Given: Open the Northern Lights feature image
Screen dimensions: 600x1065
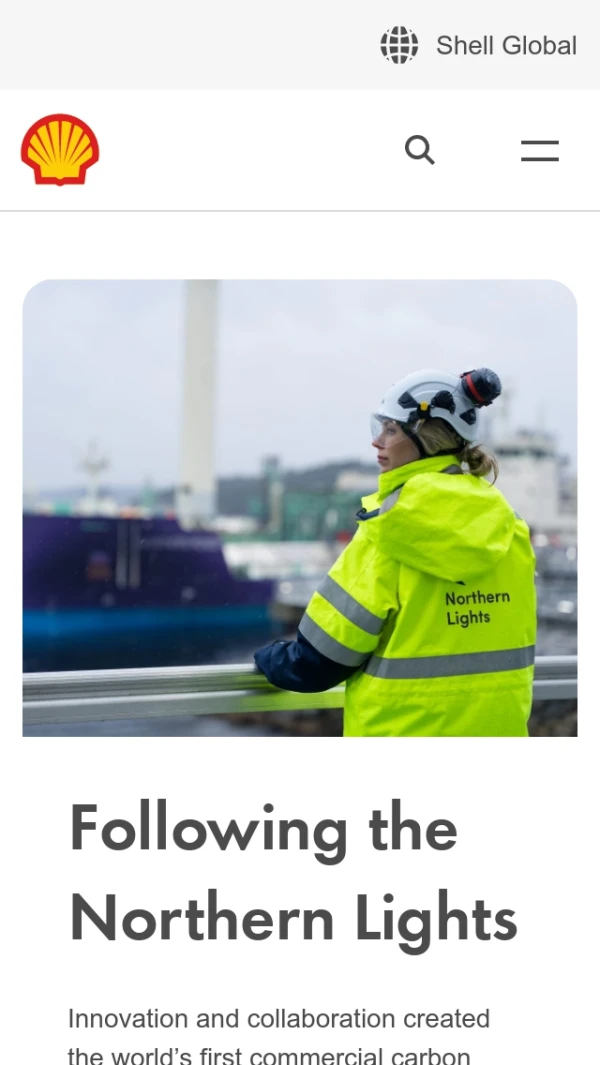Looking at the screenshot, I should pos(300,508).
